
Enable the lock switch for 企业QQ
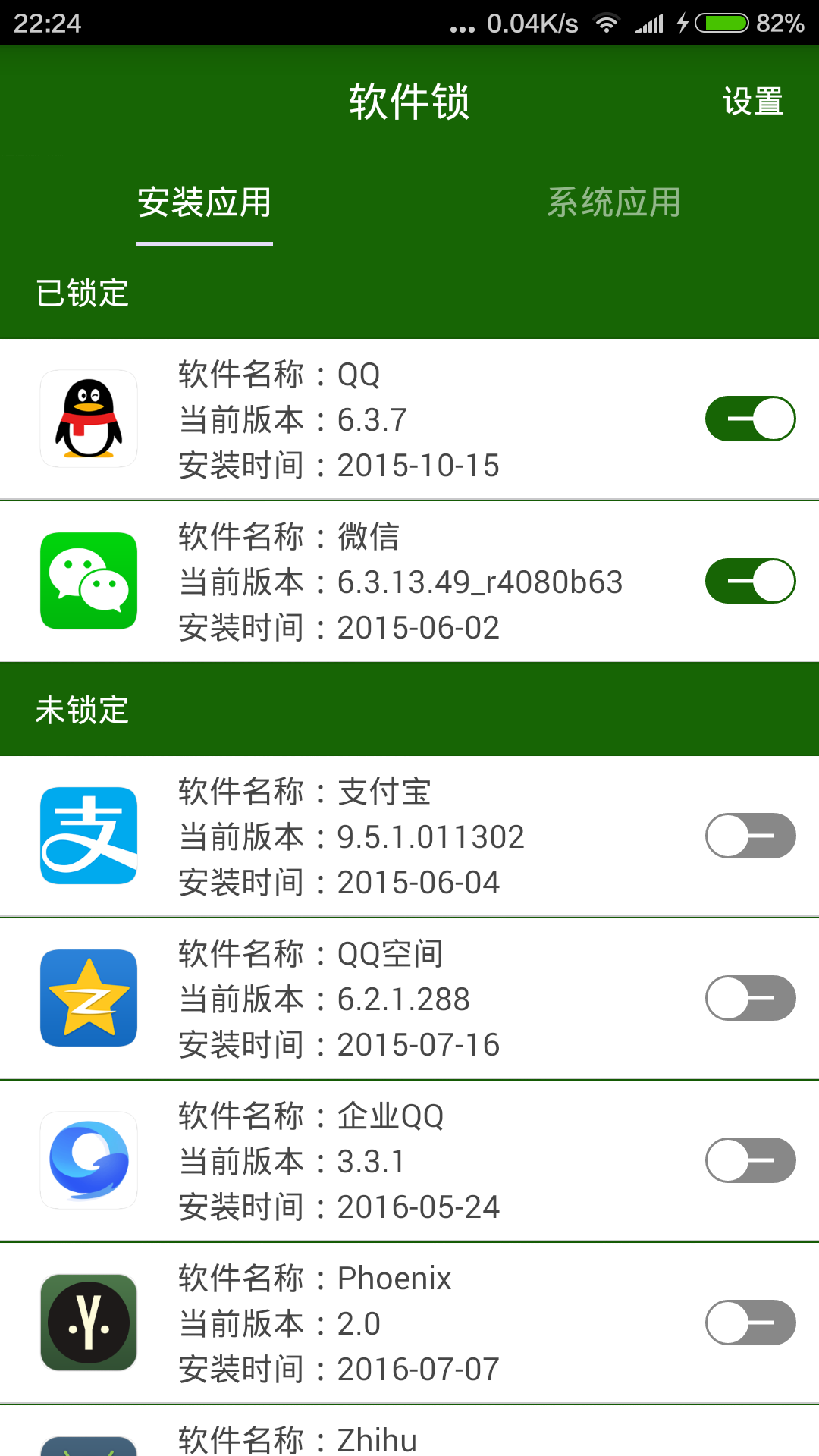click(x=749, y=1160)
